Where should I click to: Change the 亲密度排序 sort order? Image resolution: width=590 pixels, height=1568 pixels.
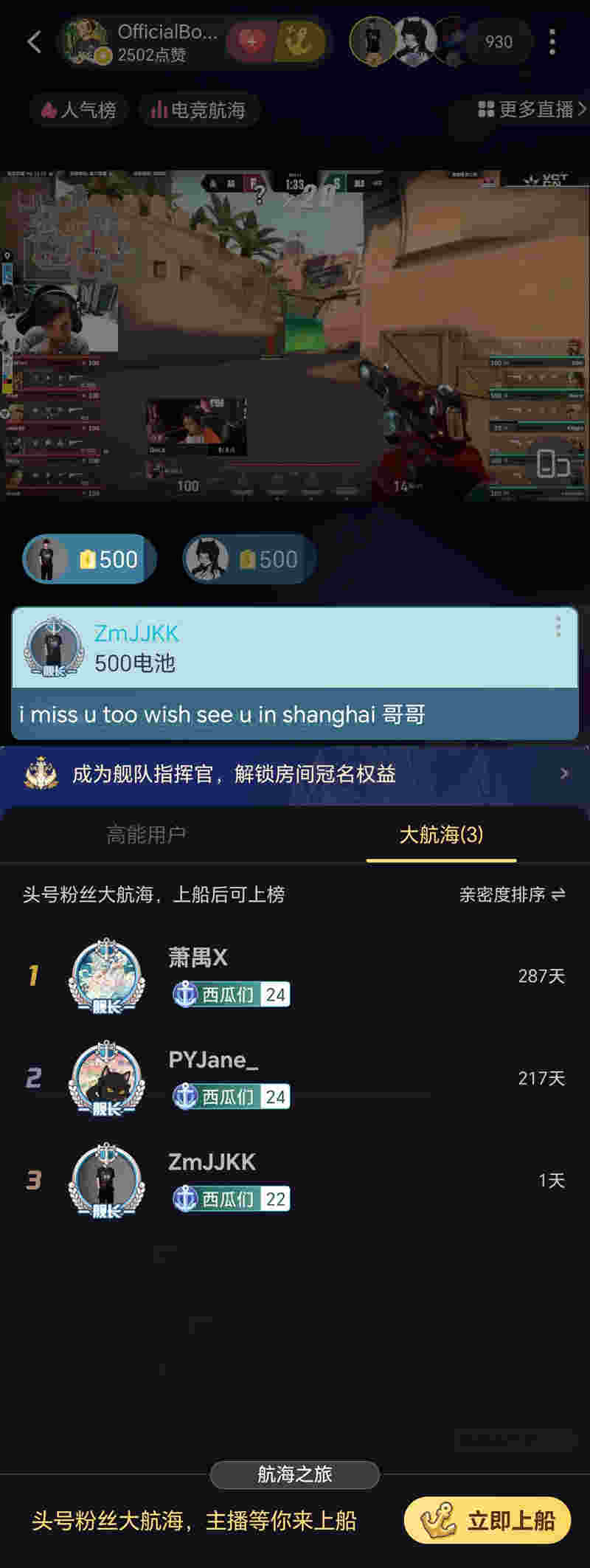pyautogui.click(x=512, y=894)
